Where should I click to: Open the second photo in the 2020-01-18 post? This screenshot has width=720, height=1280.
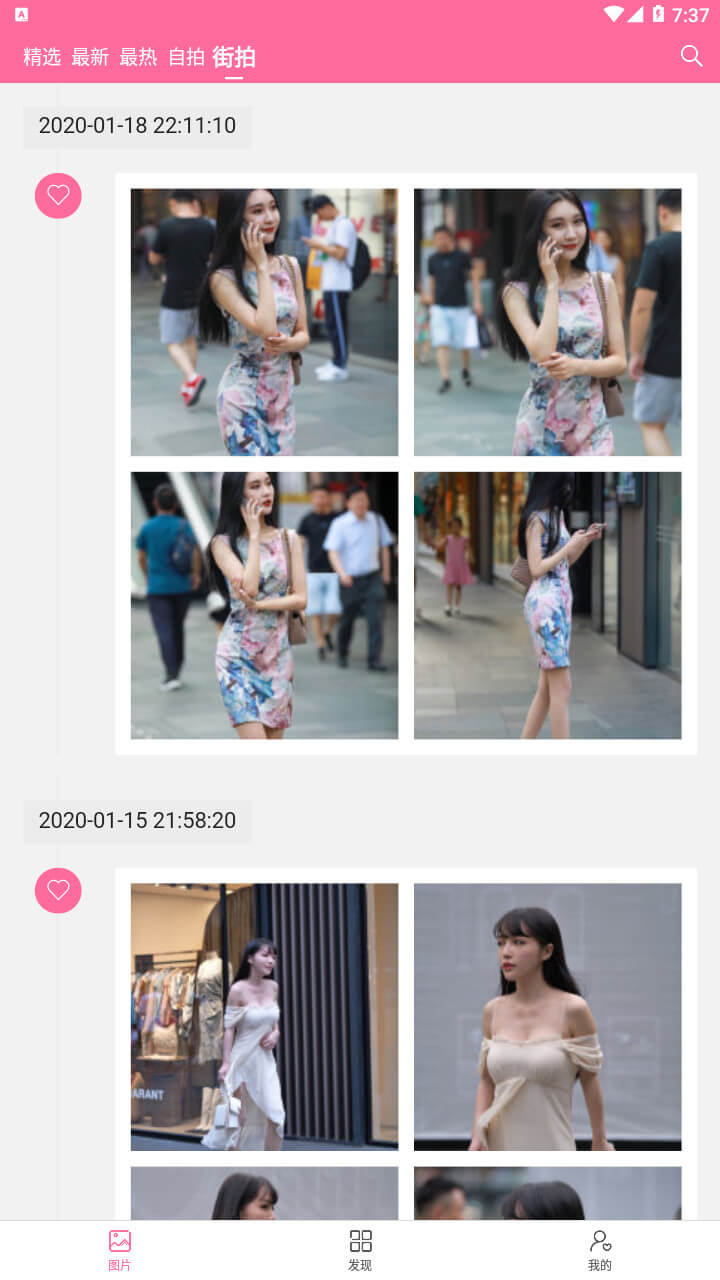(x=548, y=322)
